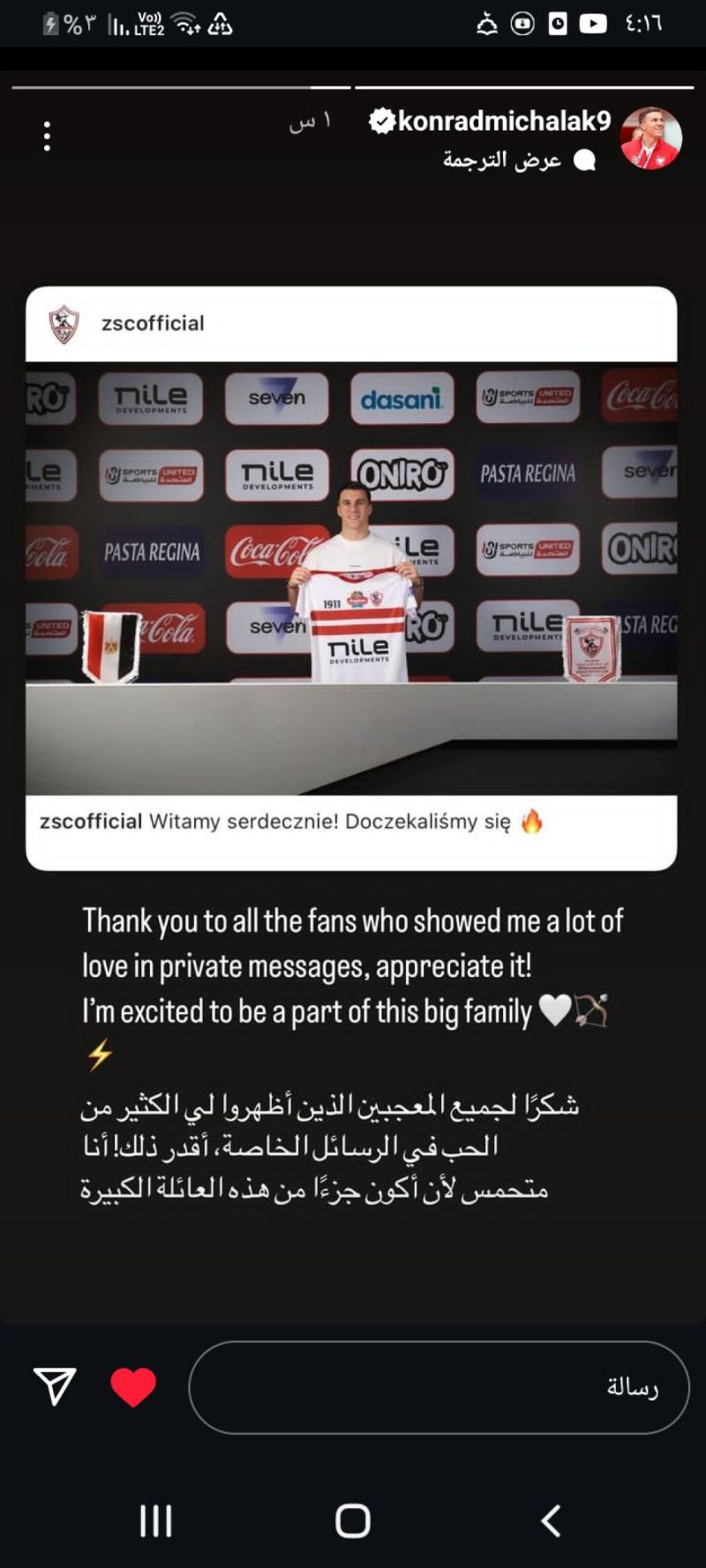This screenshot has width=706, height=1568.
Task: Tap the lightning emoji in the story text
Action: tap(101, 1055)
